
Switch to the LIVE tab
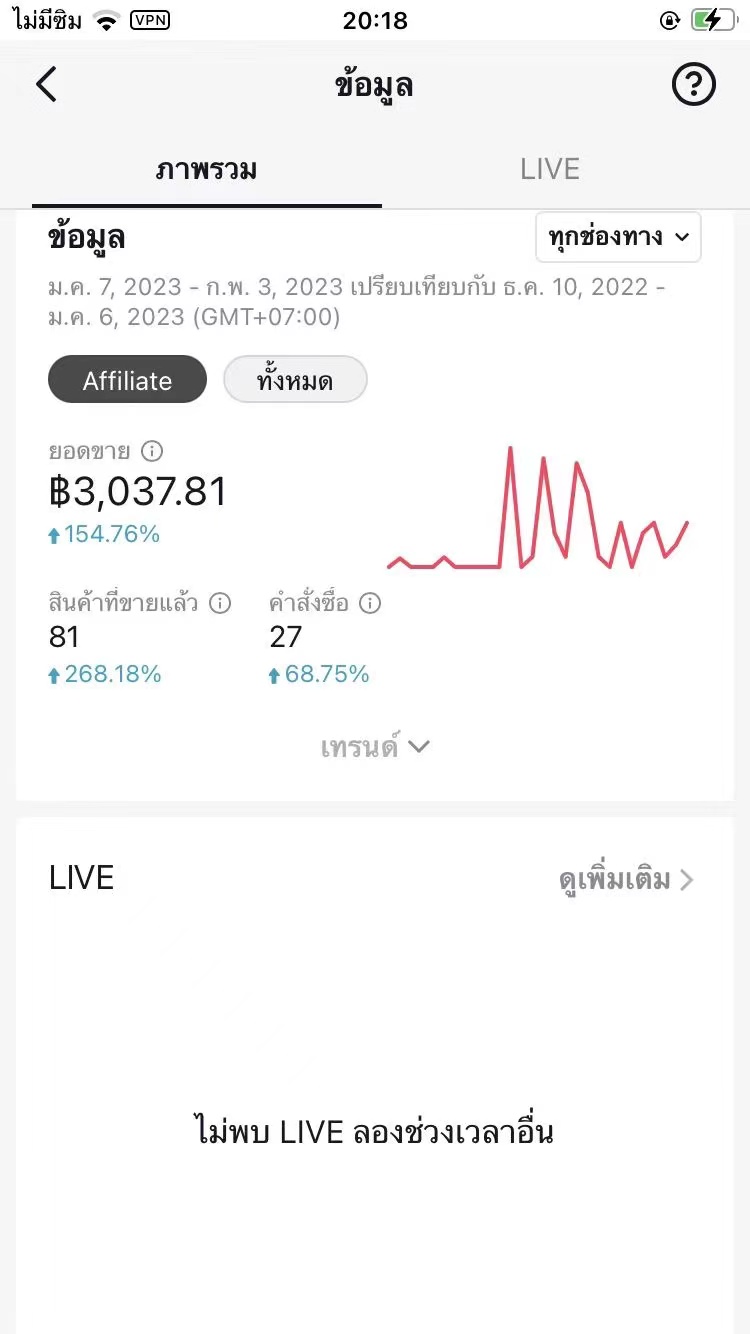tap(550, 169)
